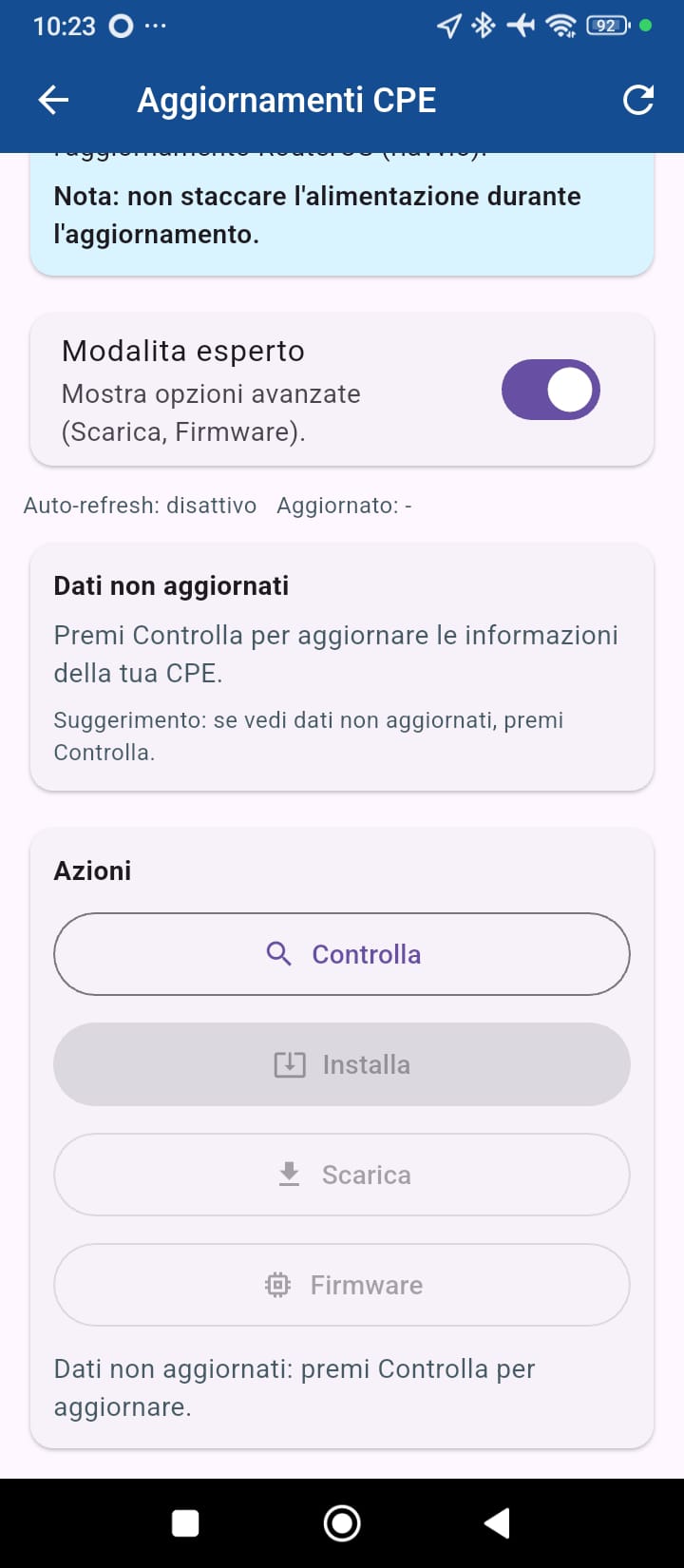Image resolution: width=684 pixels, height=1568 pixels.
Task: Tap the Installa button
Action: [342, 1064]
